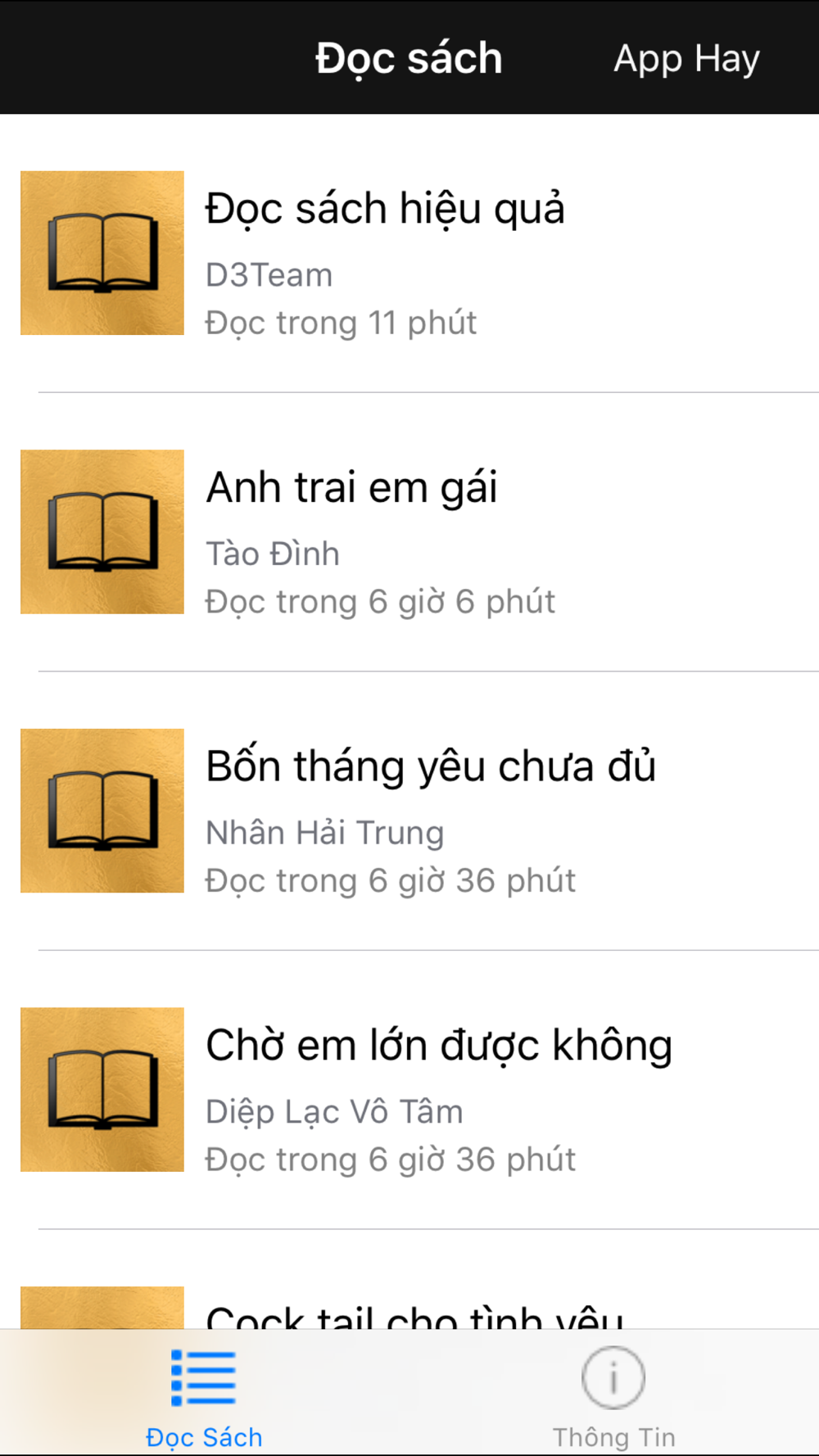This screenshot has width=819, height=1456.
Task: Open Chờ em lớn được không
Action: click(409, 1090)
